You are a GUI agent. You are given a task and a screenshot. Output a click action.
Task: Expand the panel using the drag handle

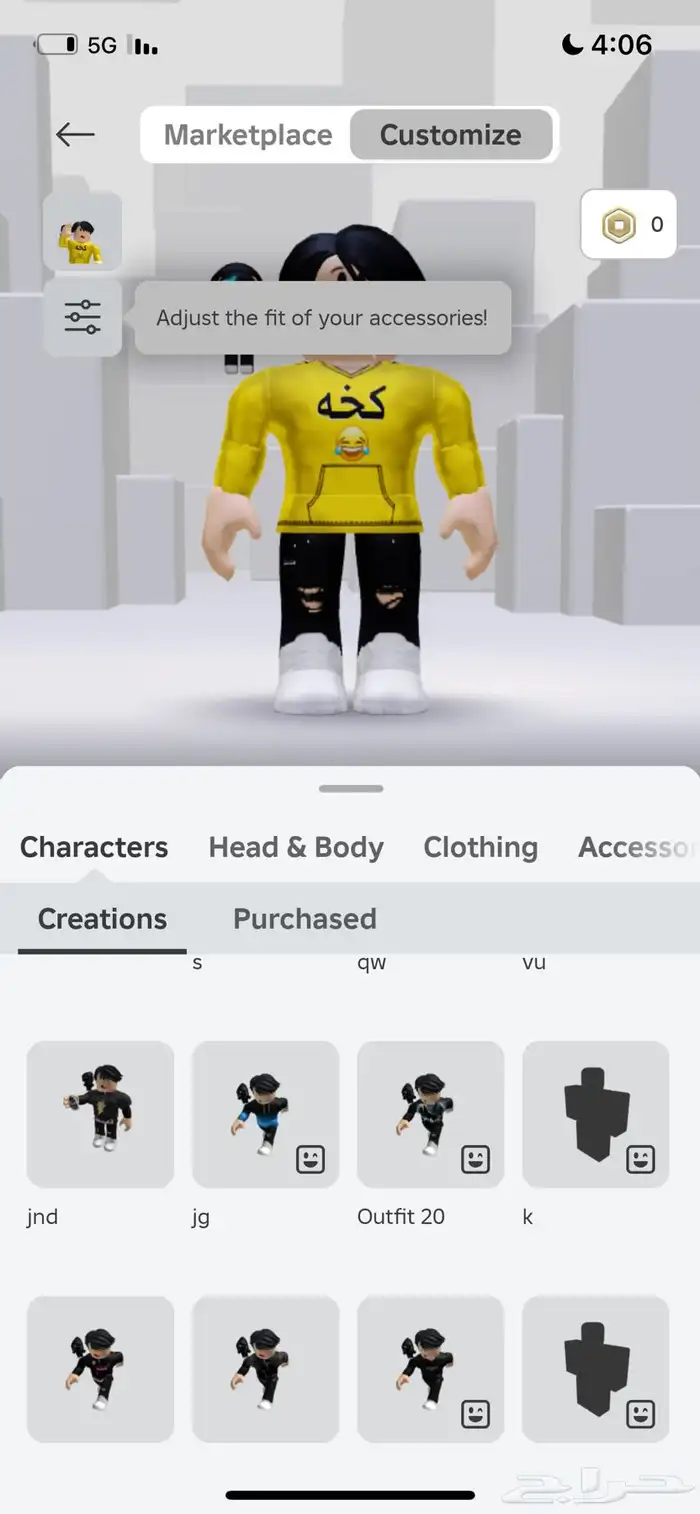point(350,788)
